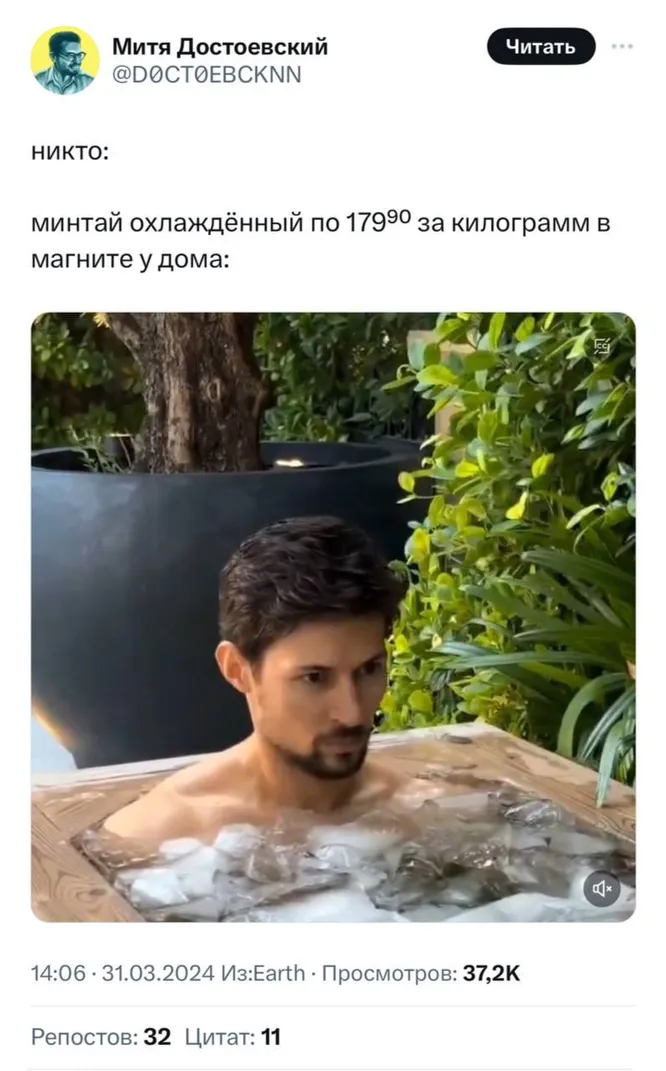Unmute the video sound

(602, 888)
